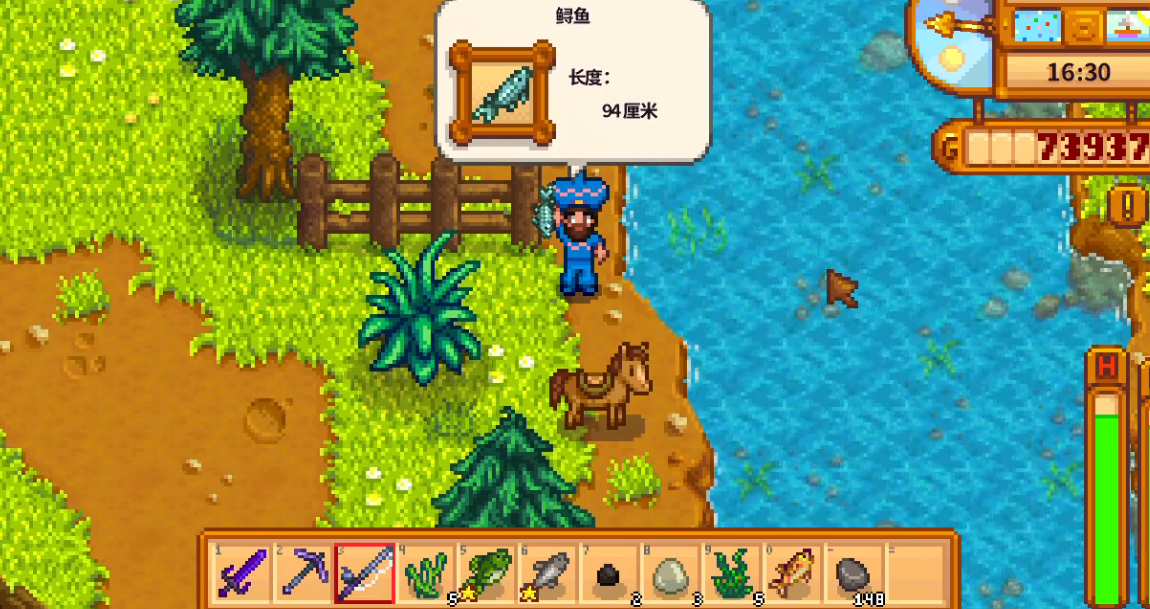This screenshot has height=609, width=1150.
Task: Choose the pale egg-shaped item in slot 8
Action: coord(670,573)
